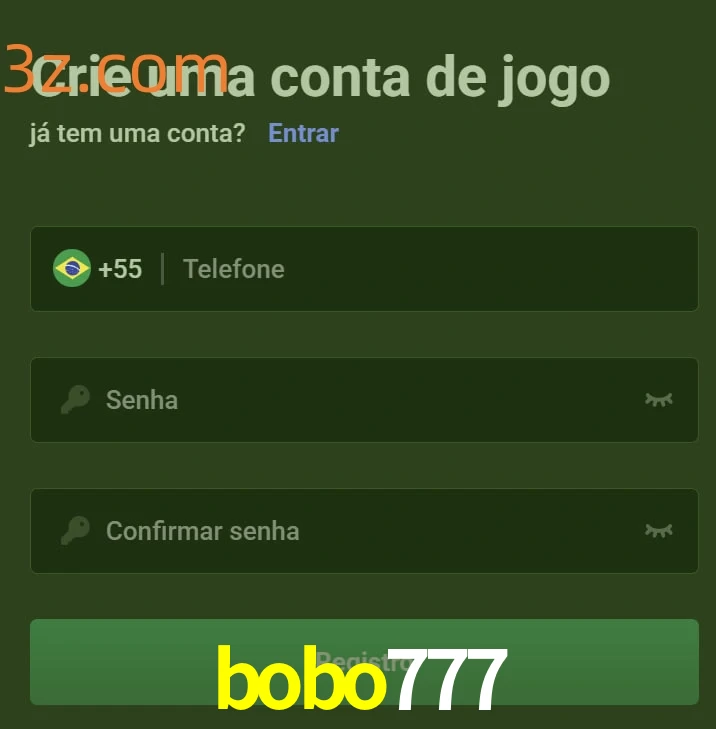Screen dimensions: 716x729
Task: Focus the Confirmar senha field
Action: pyautogui.click(x=360, y=531)
